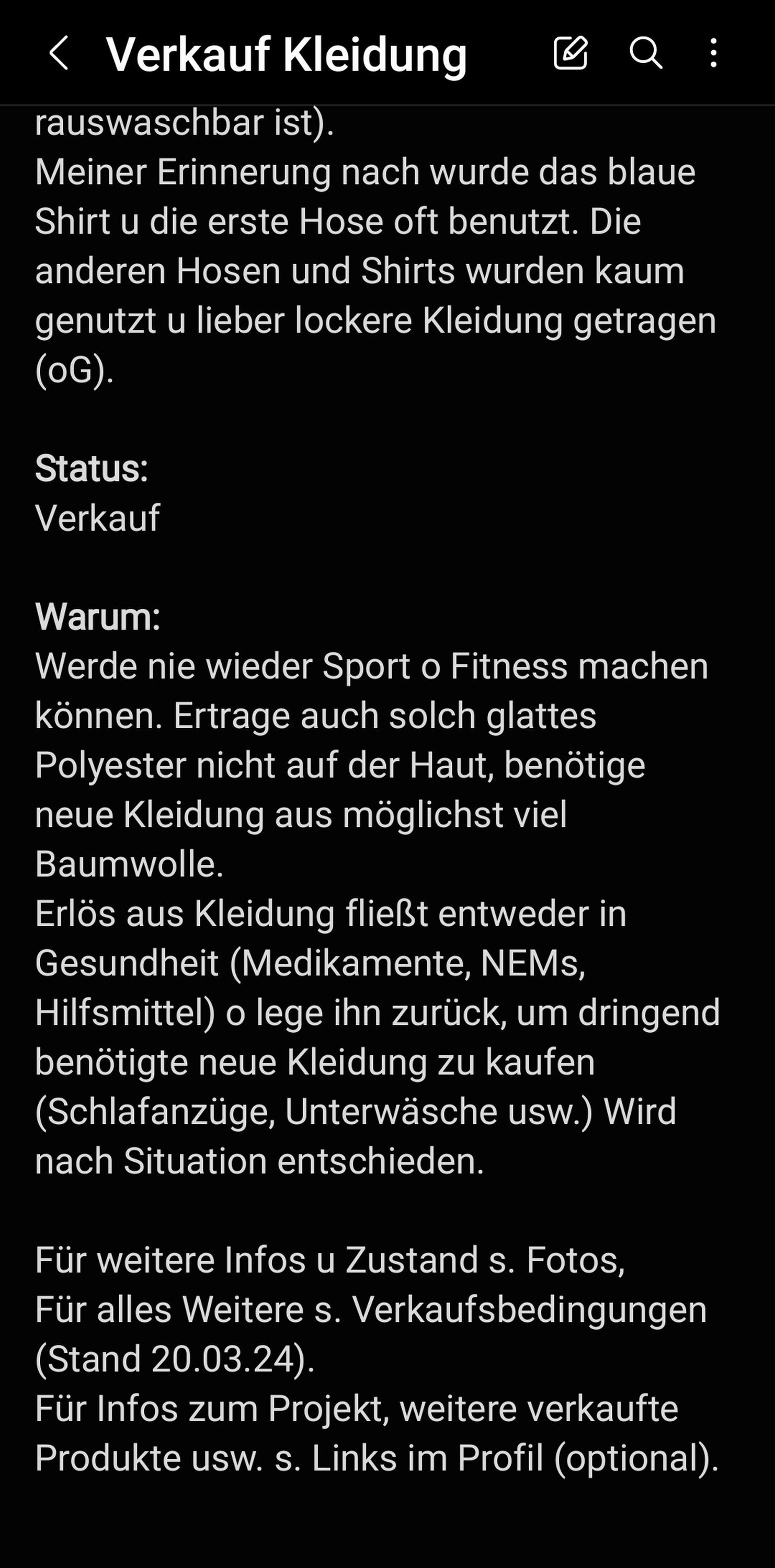775x1568 pixels.
Task: Search within the note
Action: (x=645, y=53)
